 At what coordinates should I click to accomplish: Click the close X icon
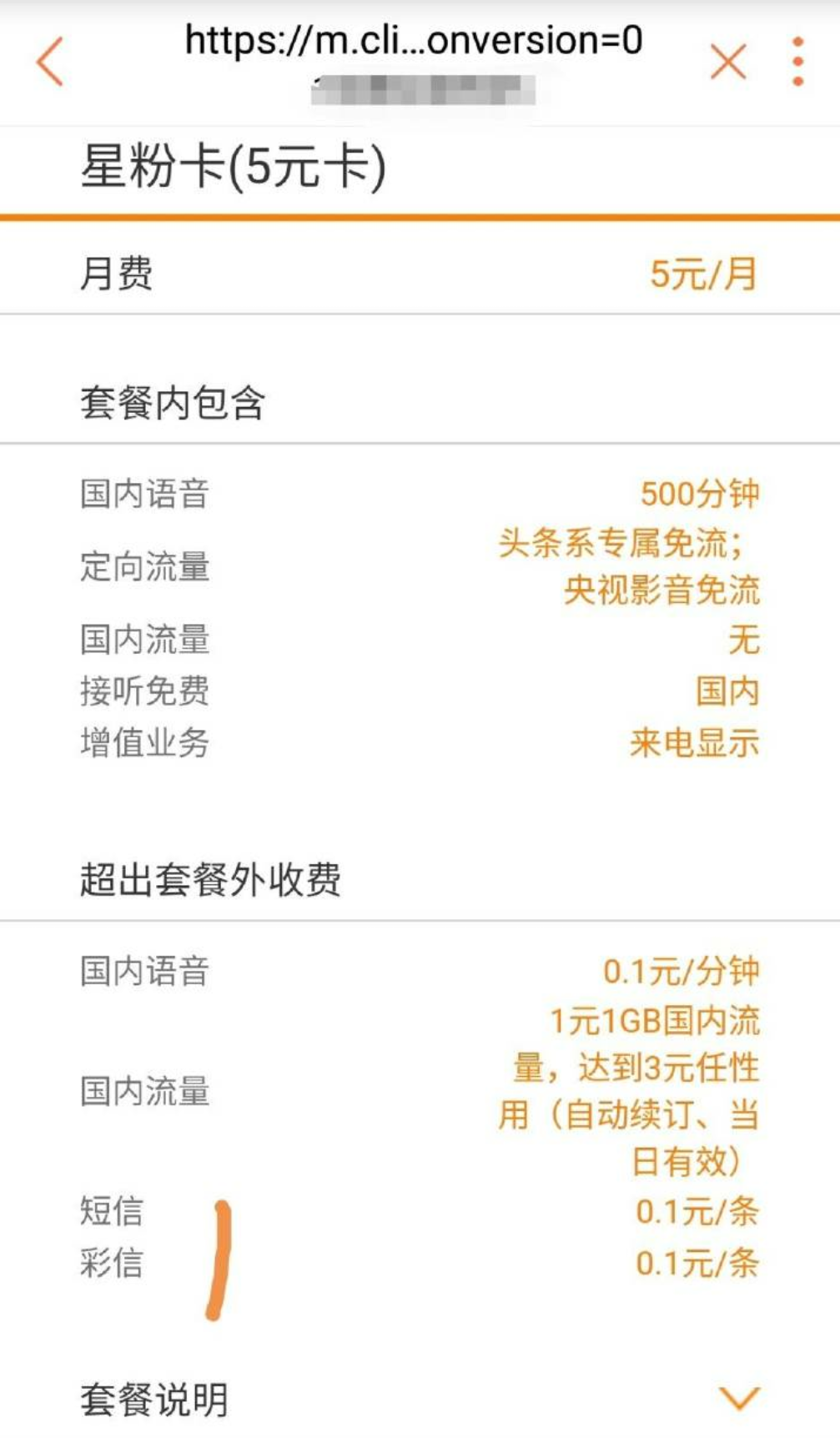[727, 61]
